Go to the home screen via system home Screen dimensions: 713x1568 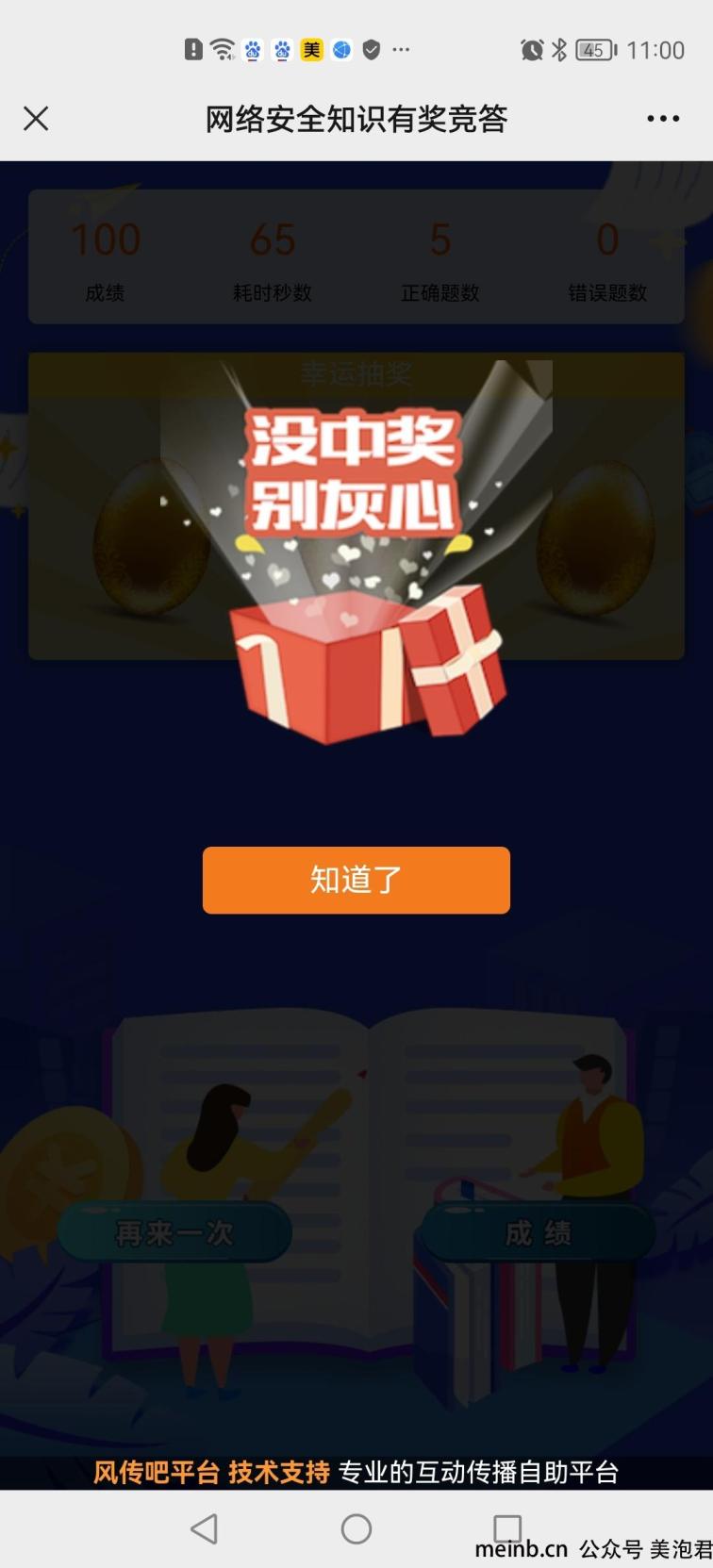coord(356,1528)
